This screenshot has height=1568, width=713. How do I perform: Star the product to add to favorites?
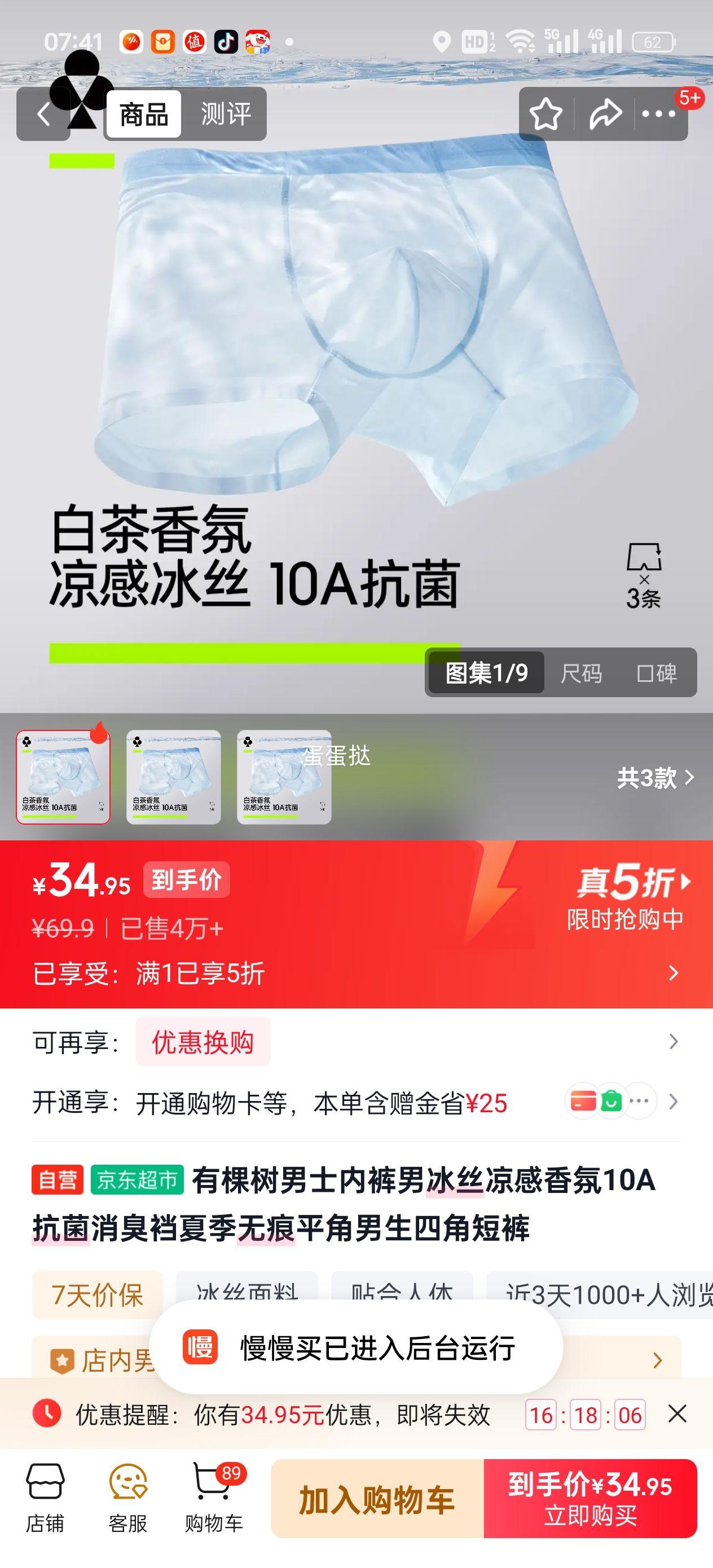point(547,114)
